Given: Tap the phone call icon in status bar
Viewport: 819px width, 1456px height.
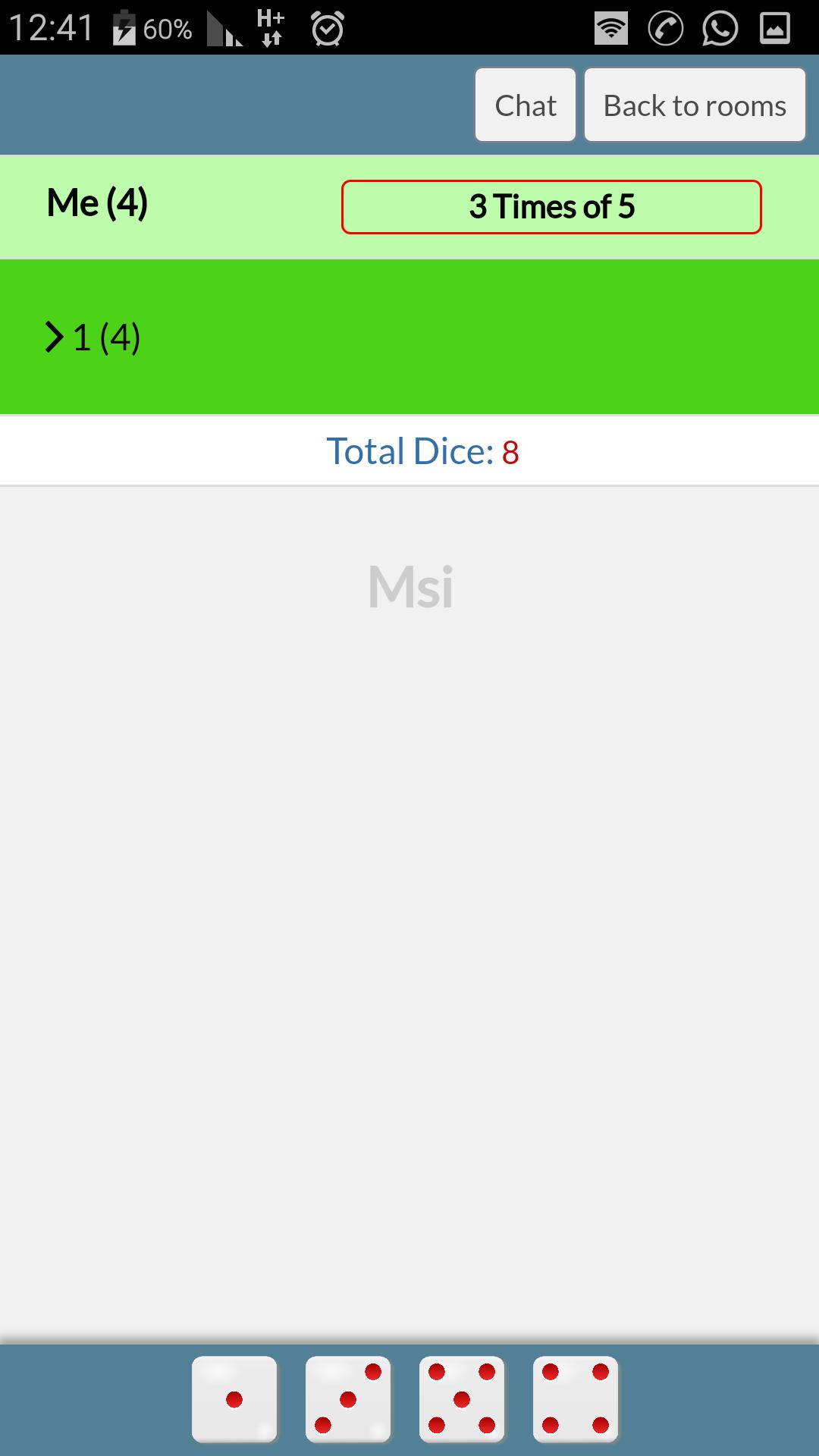Looking at the screenshot, I should (x=665, y=30).
